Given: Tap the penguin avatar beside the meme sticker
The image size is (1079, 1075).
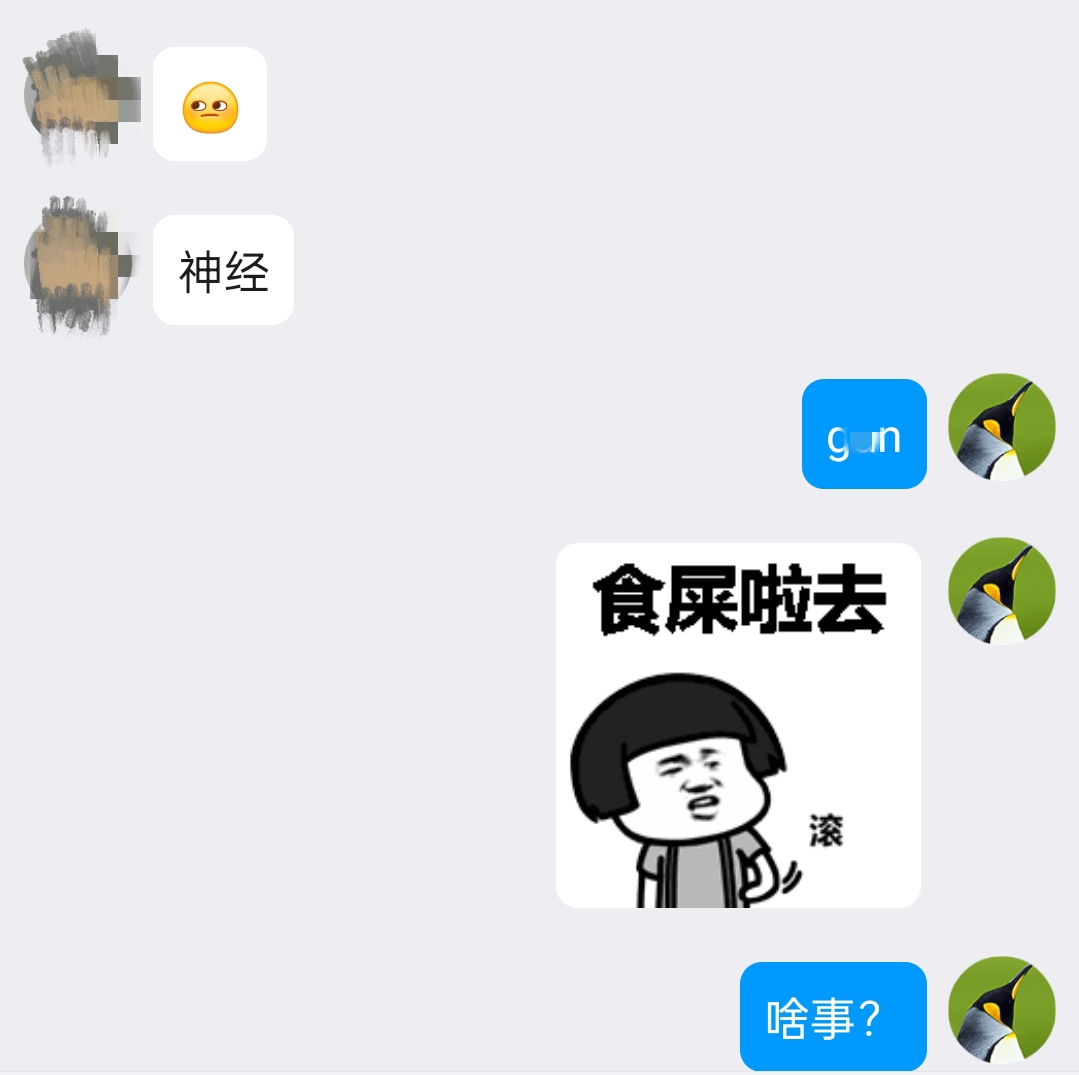Looking at the screenshot, I should pyautogui.click(x=1001, y=591).
